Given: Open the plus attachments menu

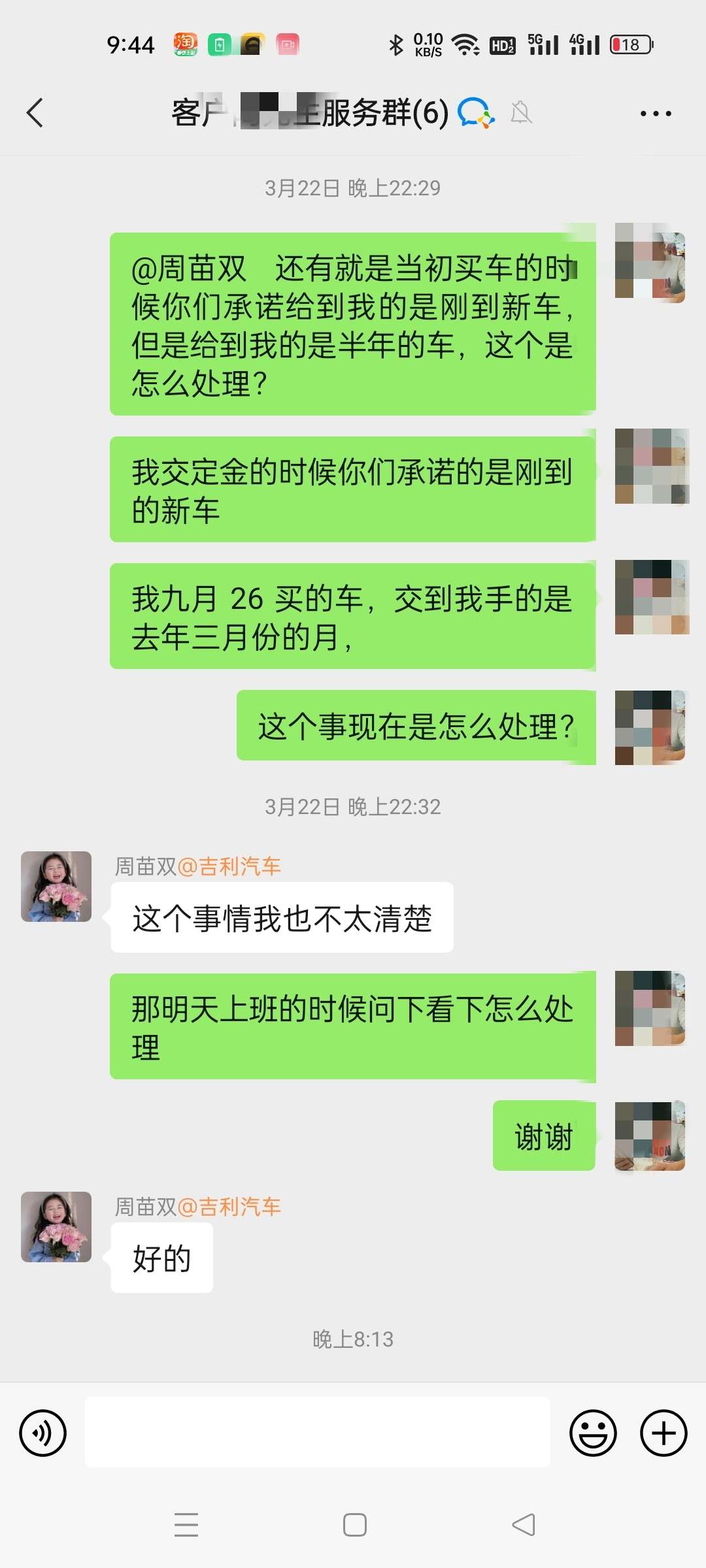Looking at the screenshot, I should [x=664, y=1433].
